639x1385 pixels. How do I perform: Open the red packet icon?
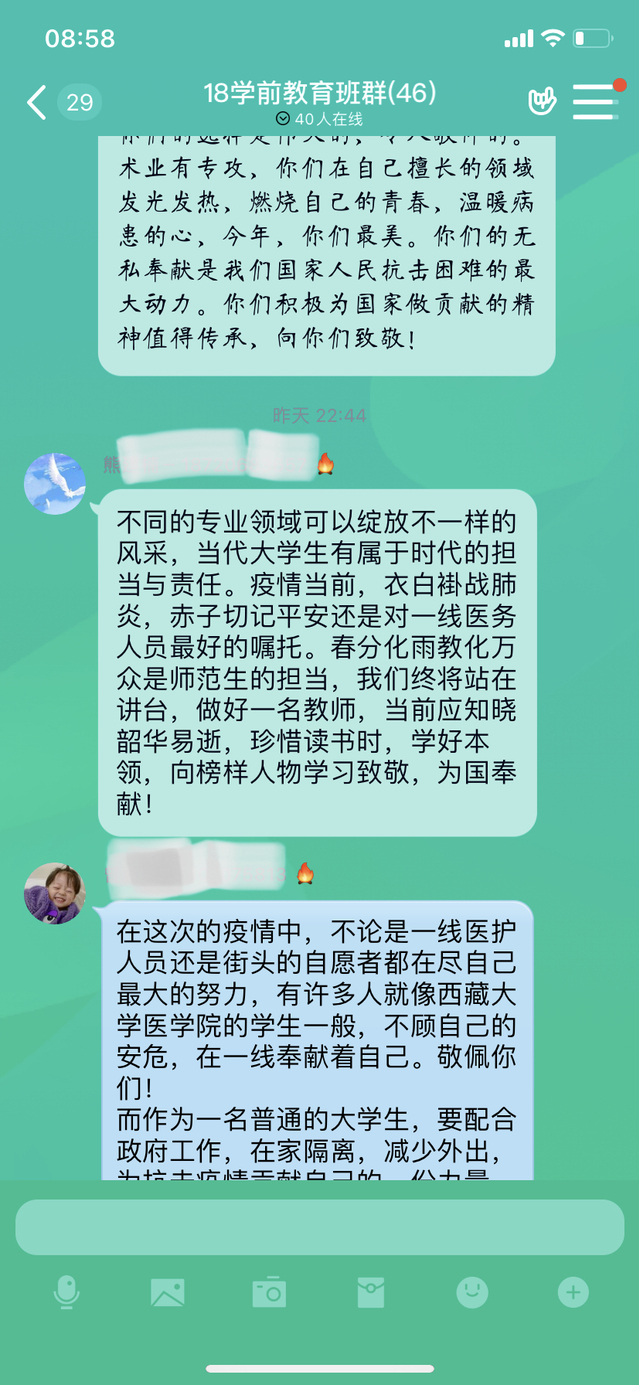tap(371, 1292)
